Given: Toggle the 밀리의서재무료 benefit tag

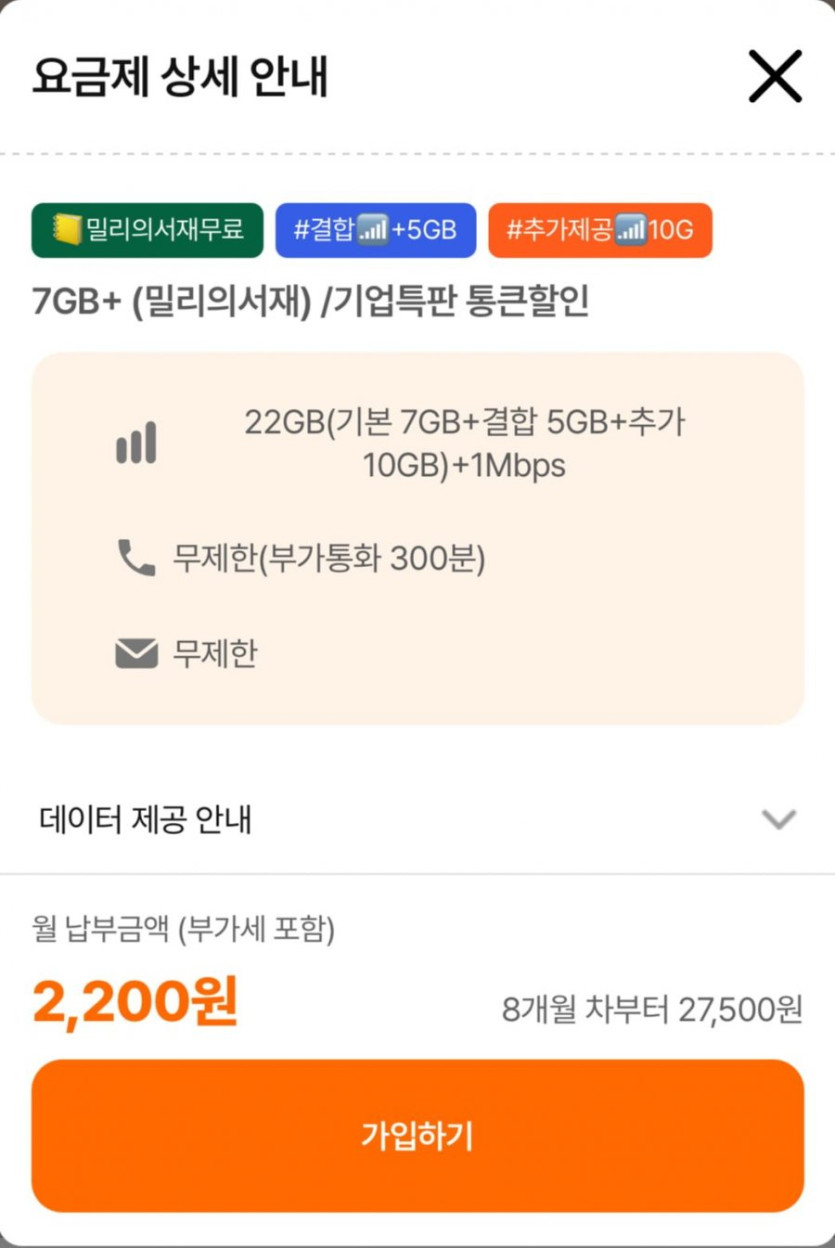Looking at the screenshot, I should tap(145, 231).
